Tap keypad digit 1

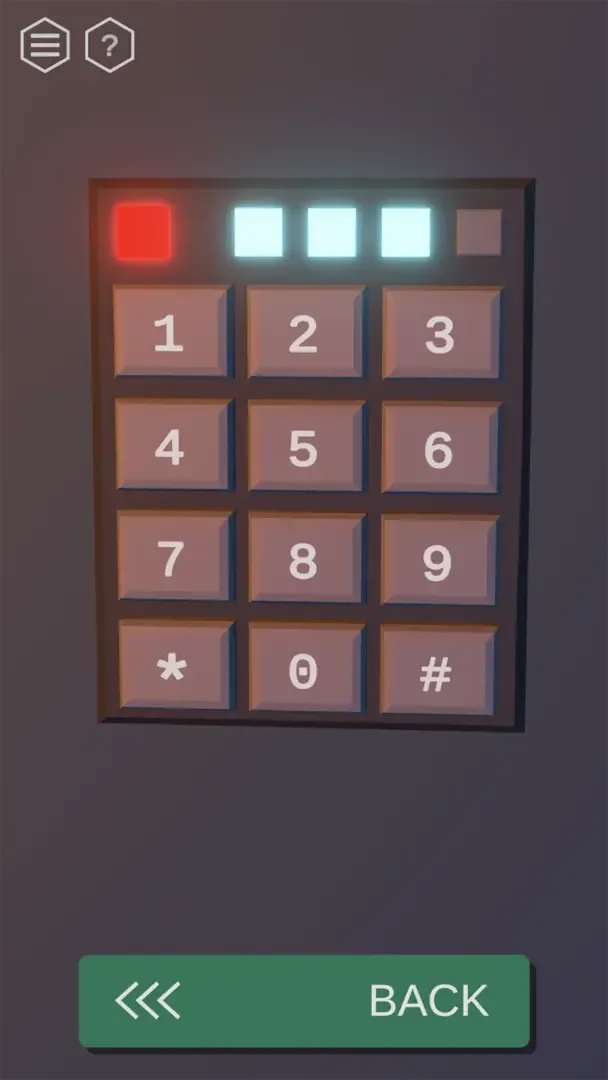pyautogui.click(x=172, y=331)
